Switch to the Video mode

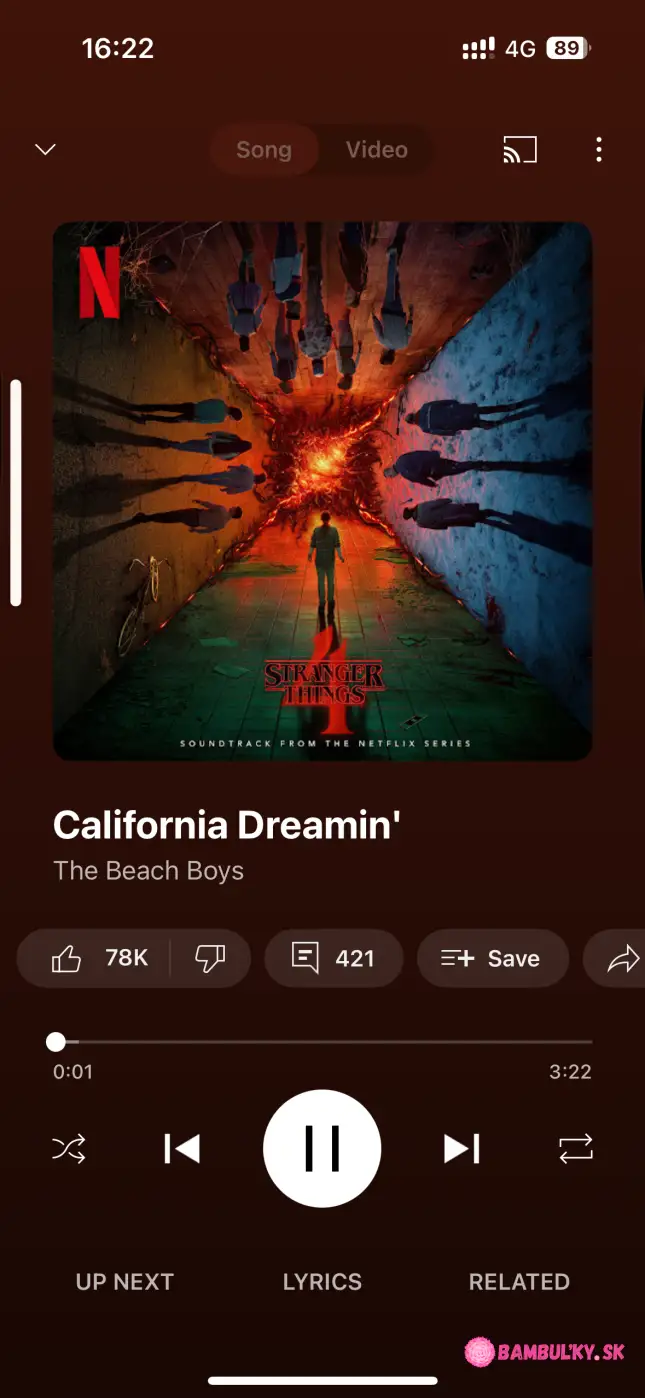(x=377, y=150)
